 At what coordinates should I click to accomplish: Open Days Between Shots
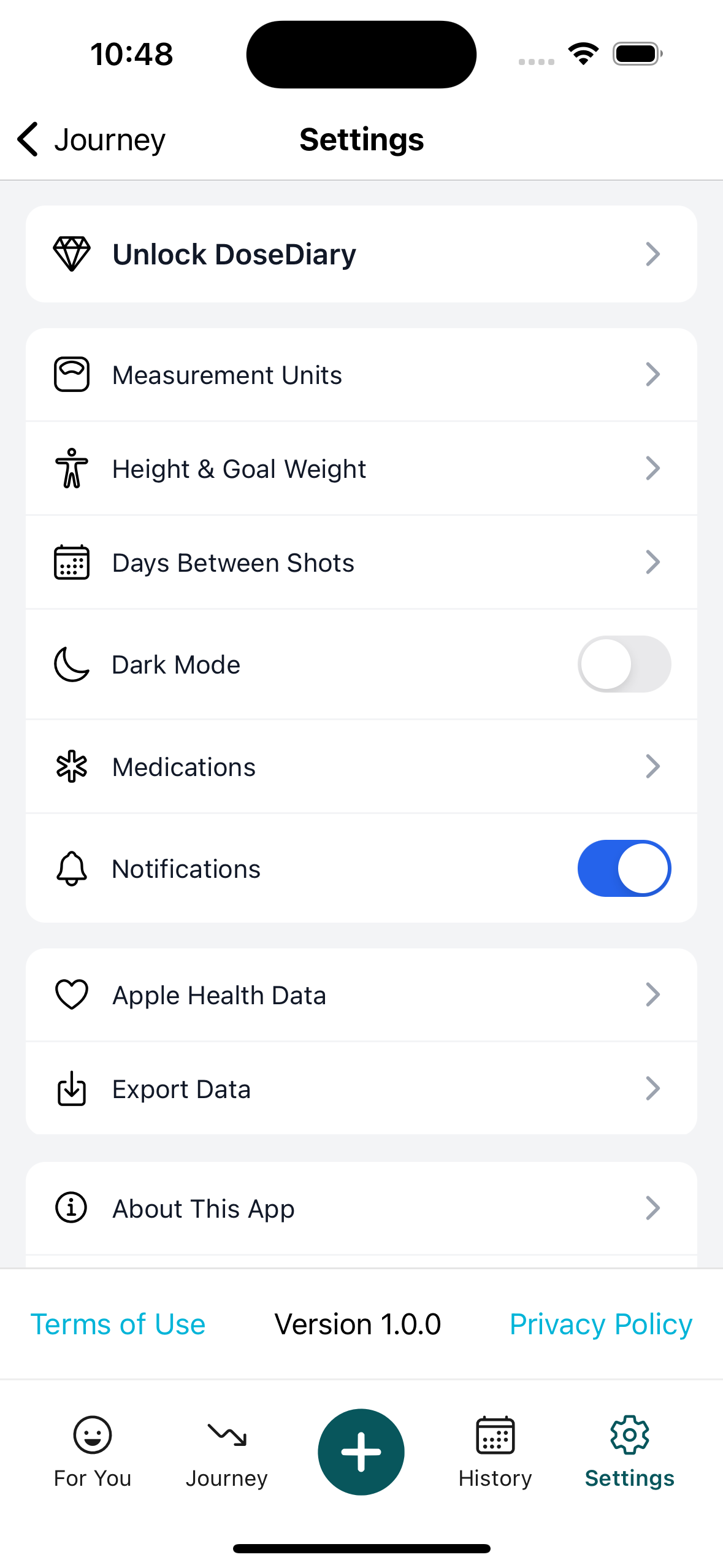(x=361, y=563)
